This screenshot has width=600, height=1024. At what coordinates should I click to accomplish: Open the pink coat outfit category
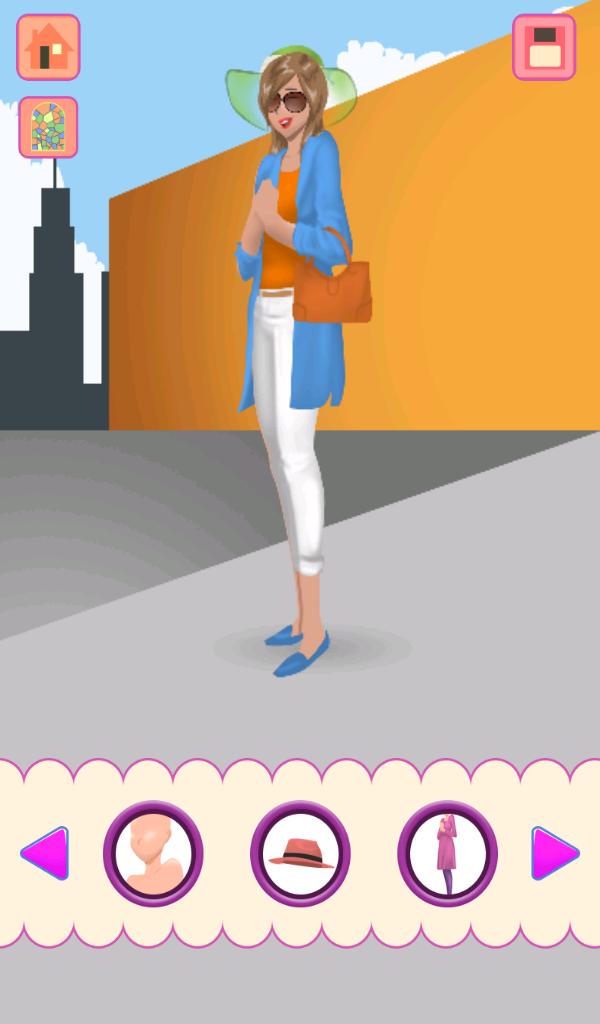coord(447,853)
